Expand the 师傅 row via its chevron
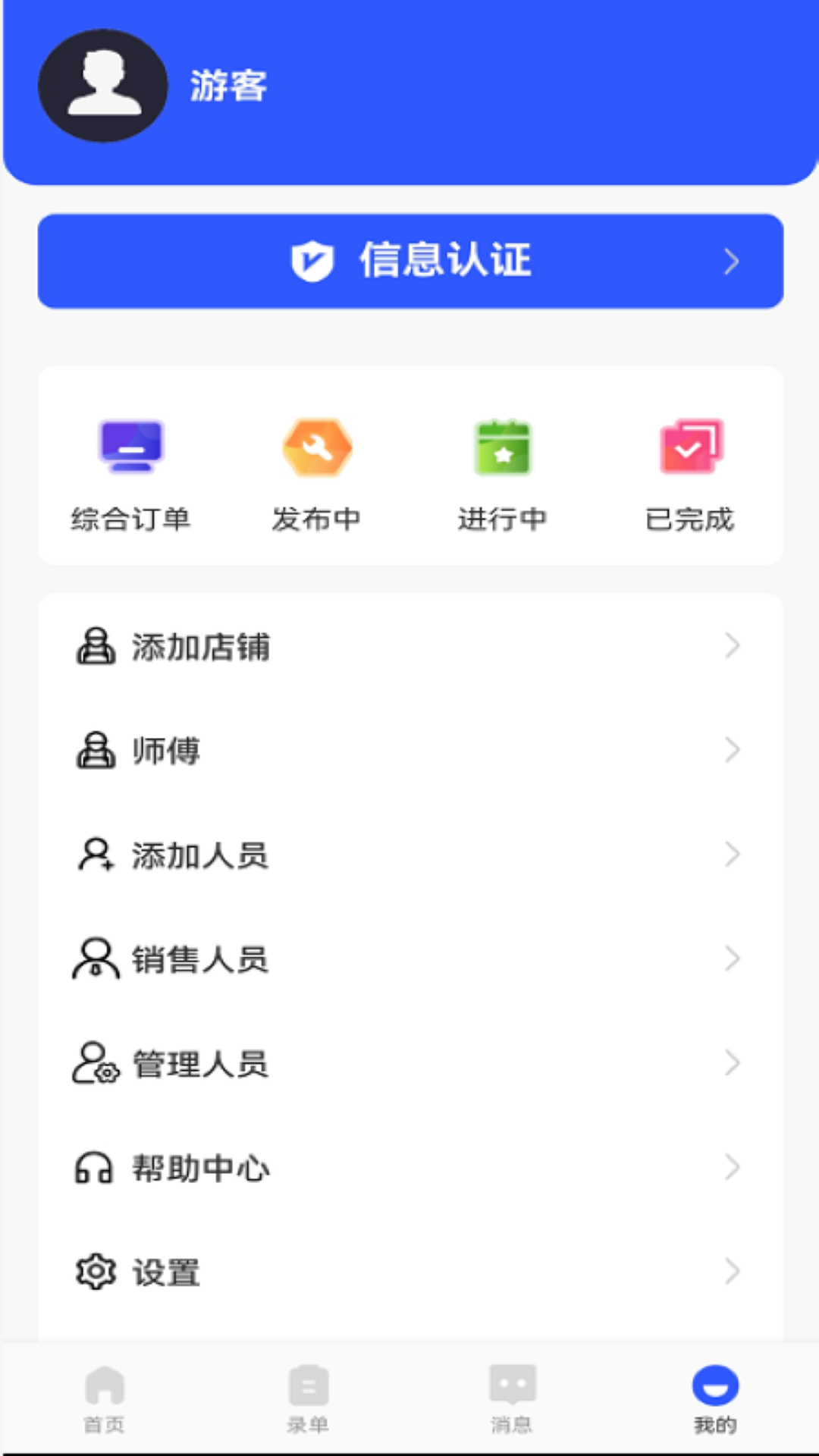Screen dimensions: 819x1456 [732, 751]
